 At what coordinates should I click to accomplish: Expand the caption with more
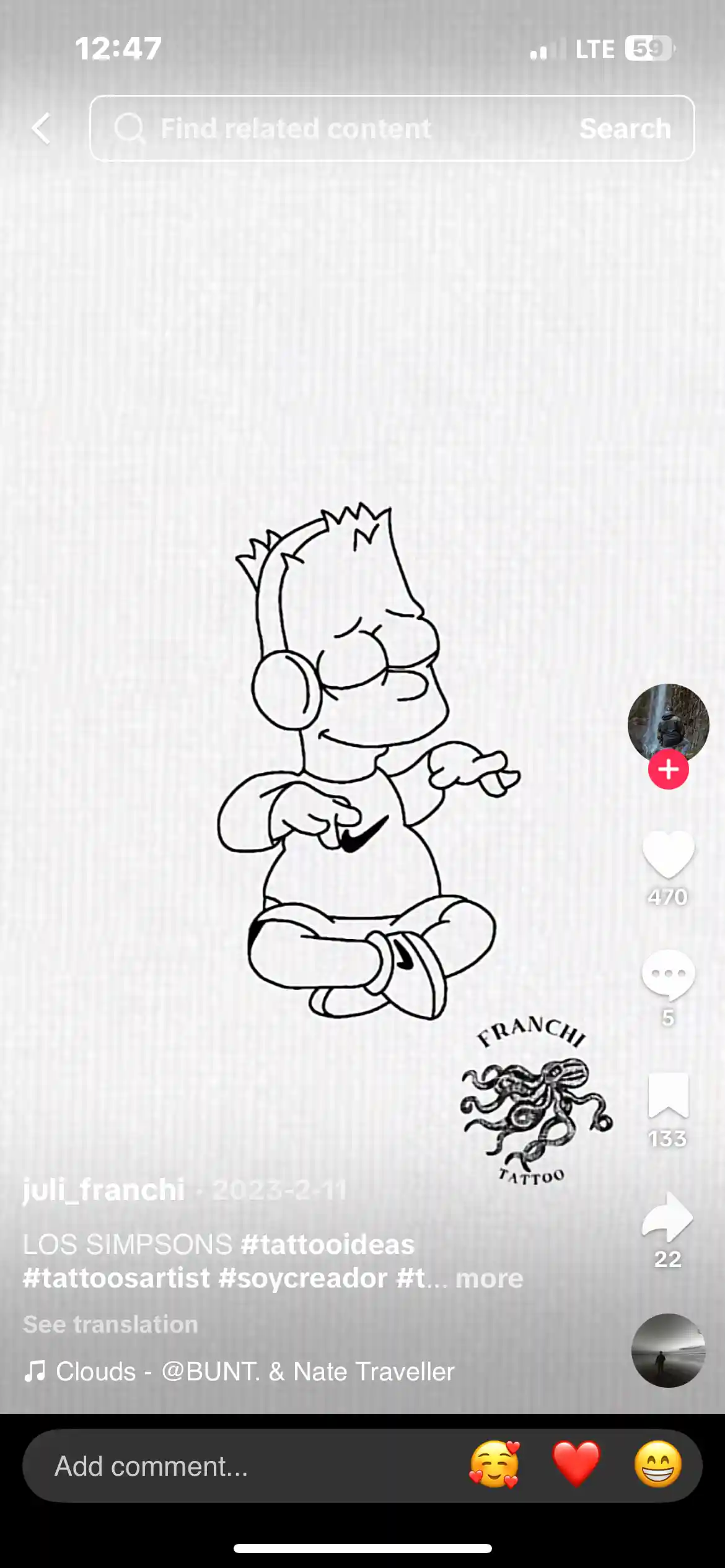(490, 1278)
